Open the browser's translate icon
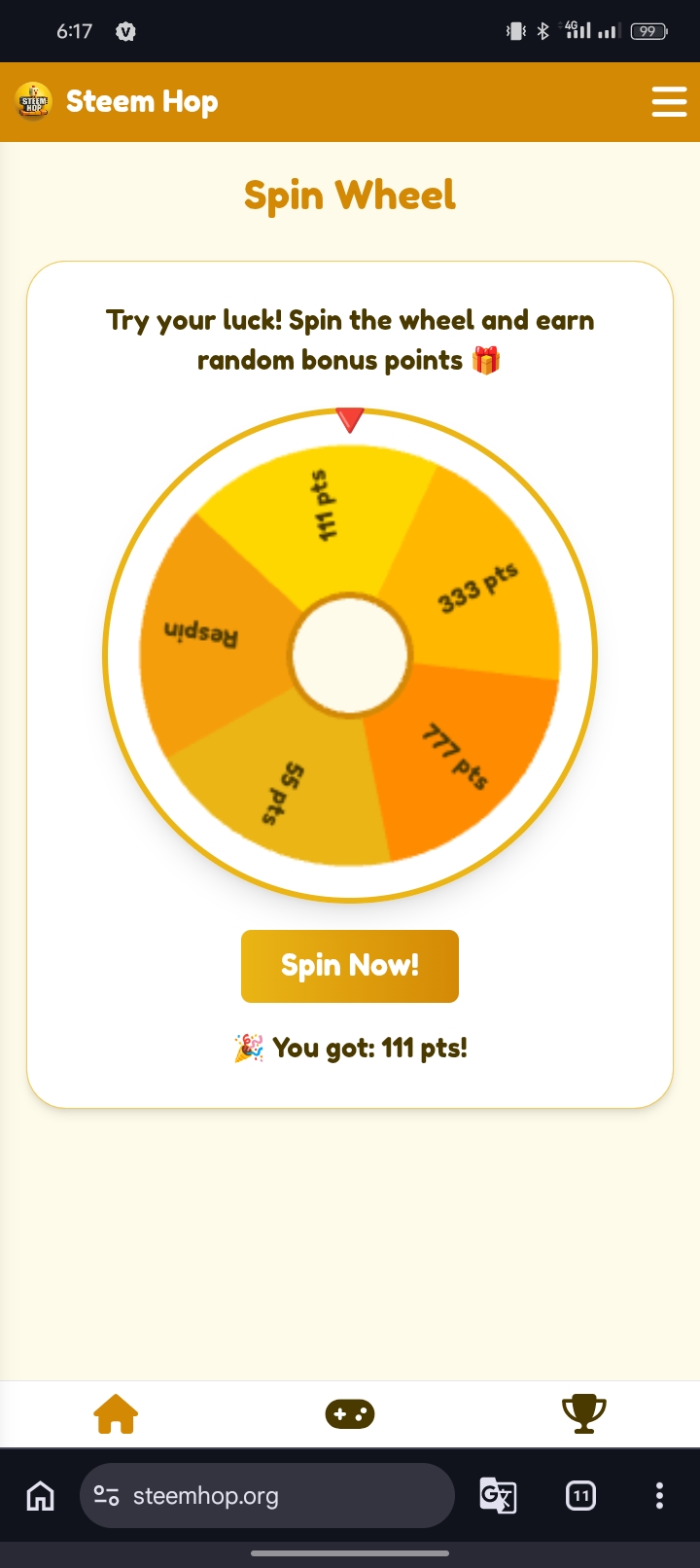Viewport: 700px width, 1568px height. [x=498, y=1495]
